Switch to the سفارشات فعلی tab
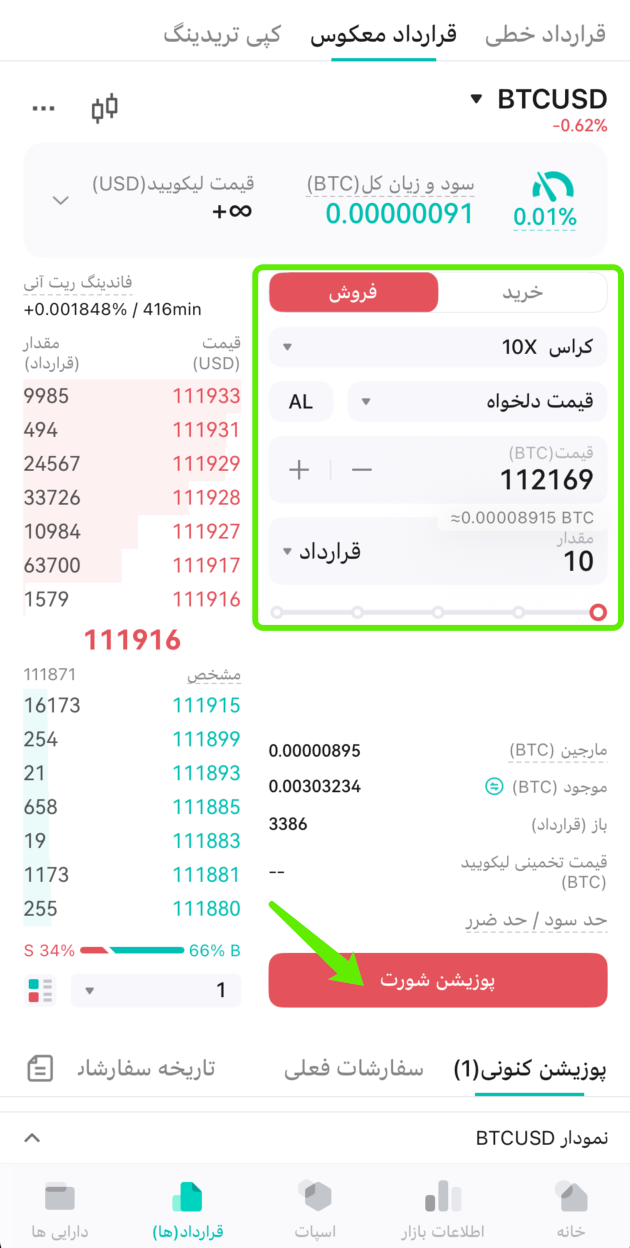This screenshot has width=630, height=1248. (354, 1069)
